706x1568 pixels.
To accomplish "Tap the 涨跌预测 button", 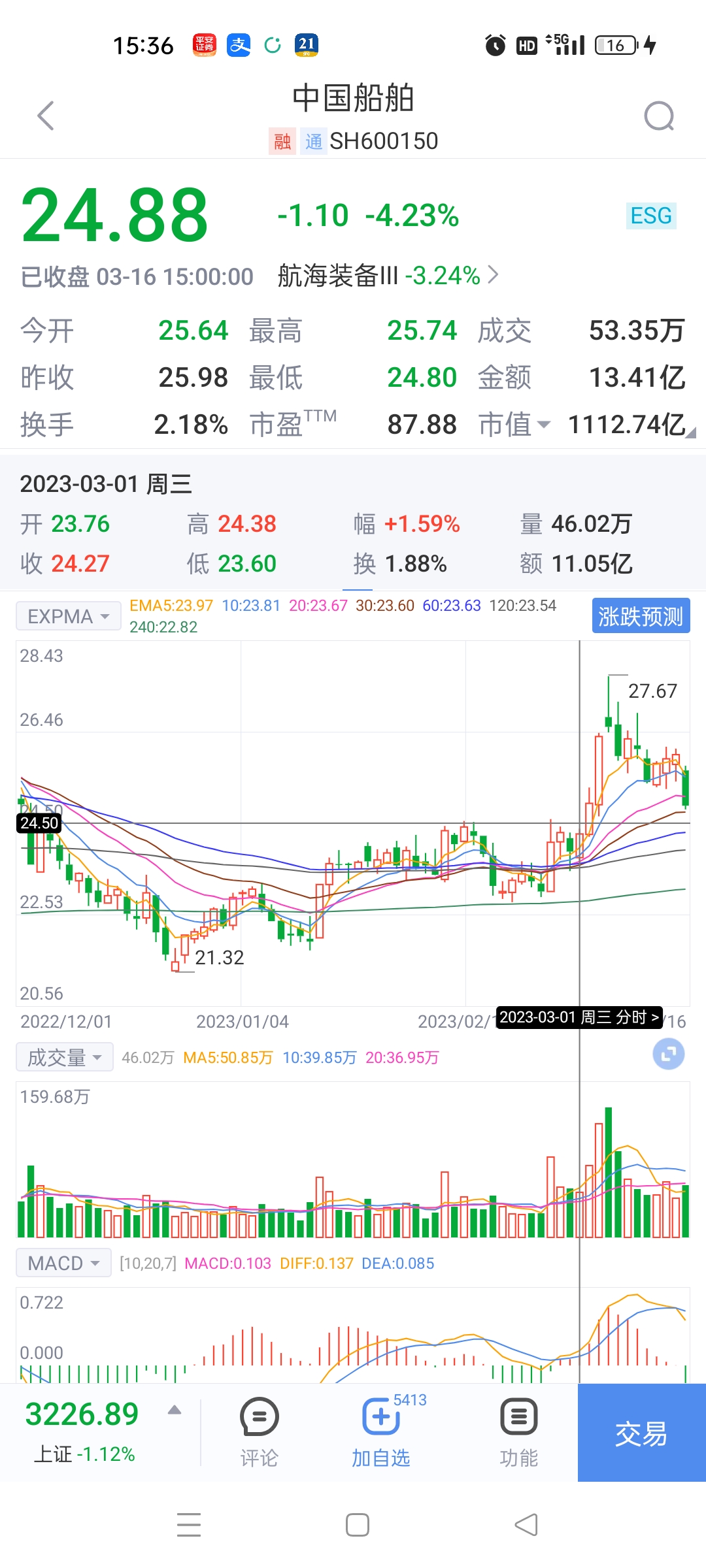I will pos(640,616).
